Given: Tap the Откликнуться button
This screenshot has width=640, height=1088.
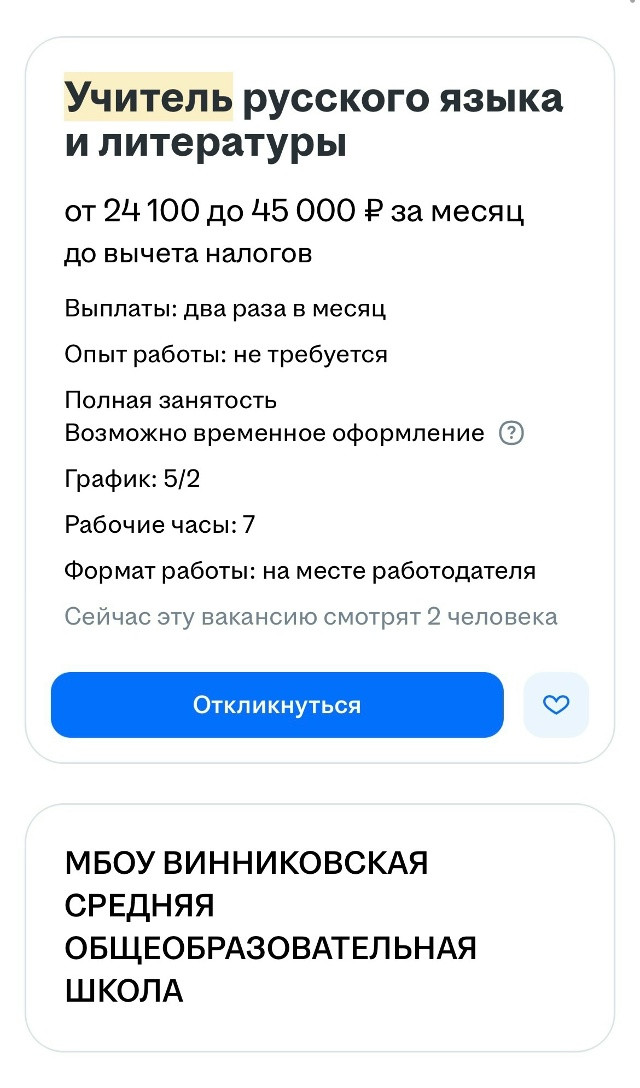Looking at the screenshot, I should click(x=277, y=704).
